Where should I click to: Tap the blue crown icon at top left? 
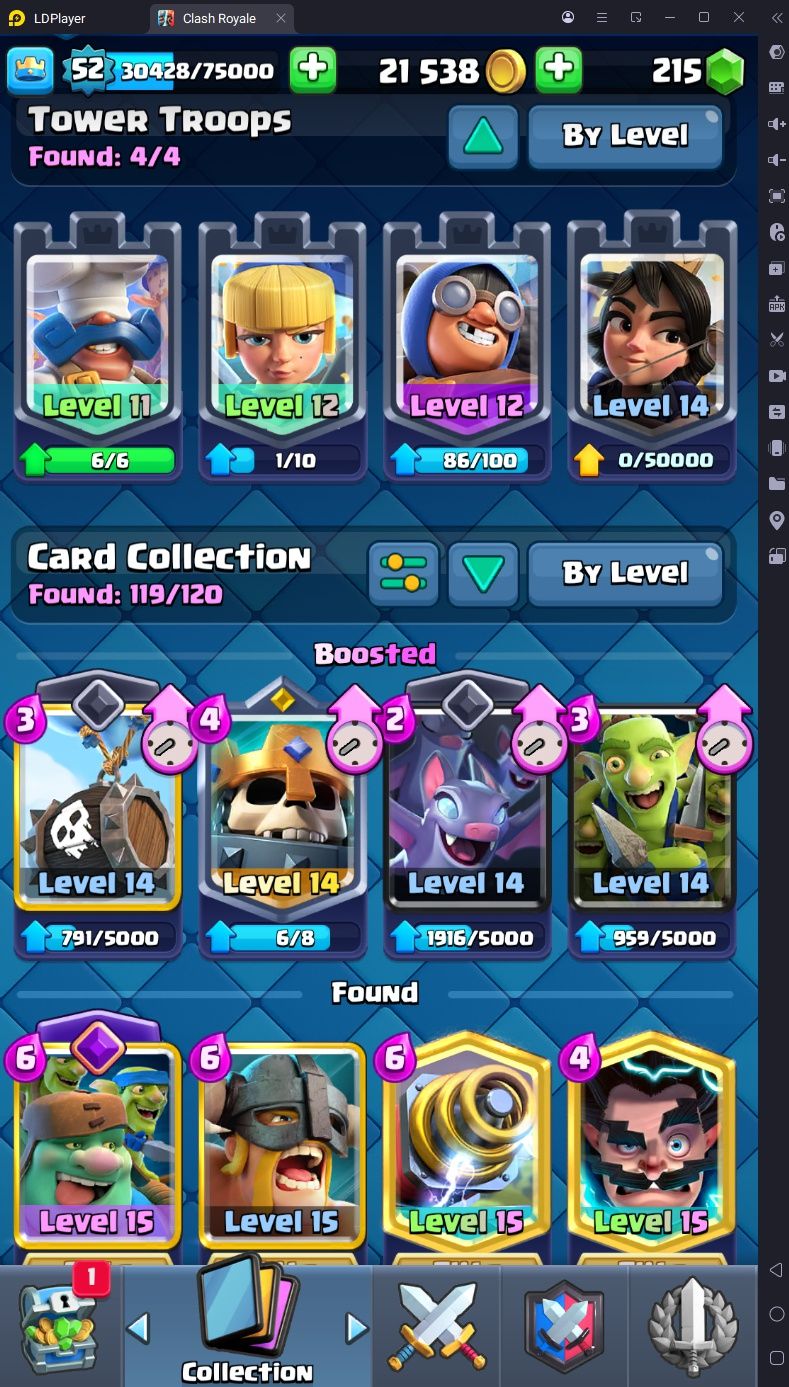point(30,69)
